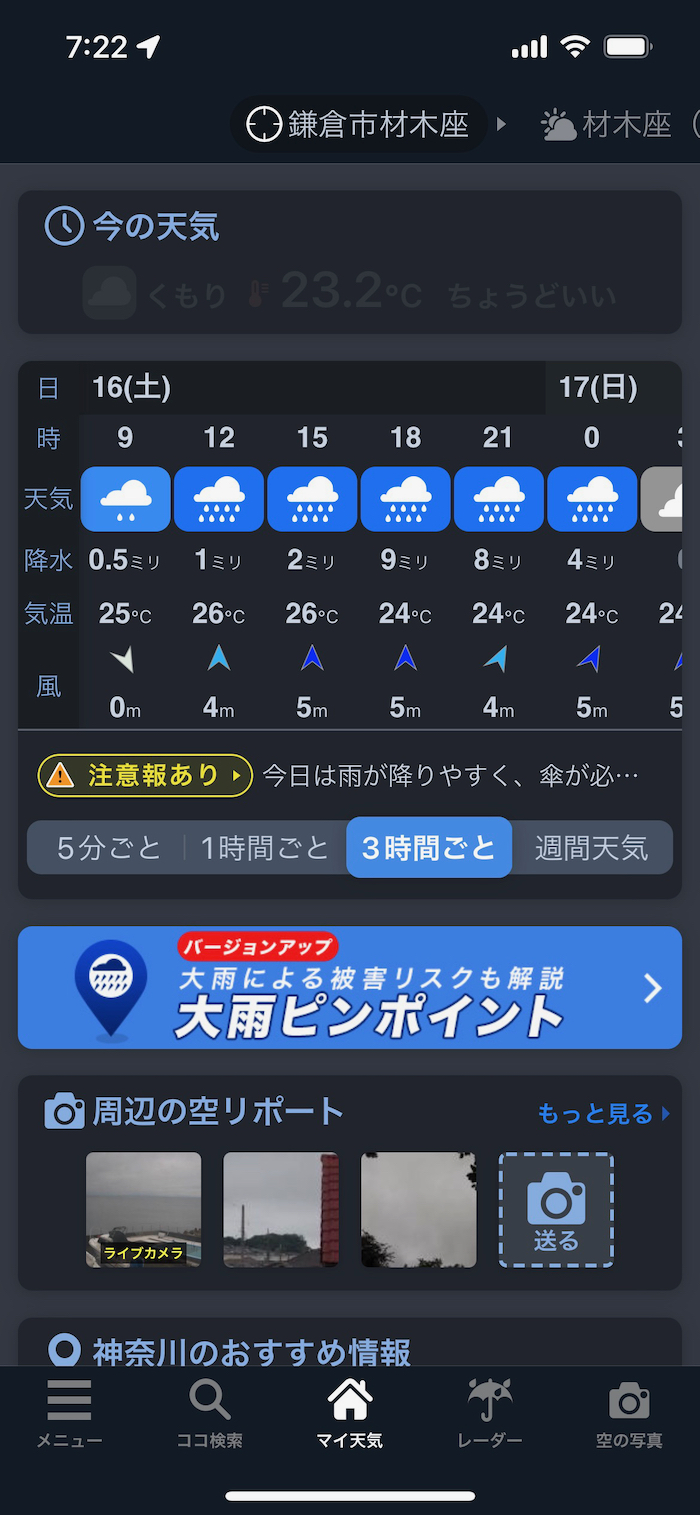Open the レーダー rain radar tab
The height and width of the screenshot is (1515, 700).
coord(490,1413)
